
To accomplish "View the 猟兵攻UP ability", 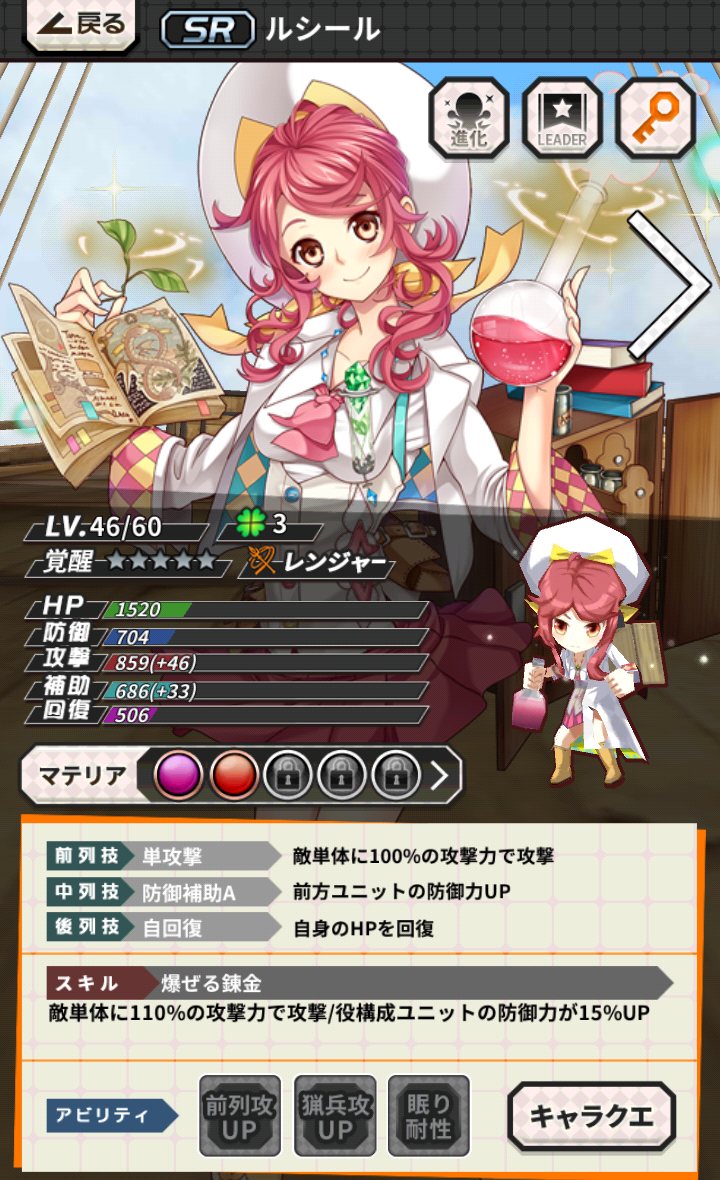I will point(334,1115).
